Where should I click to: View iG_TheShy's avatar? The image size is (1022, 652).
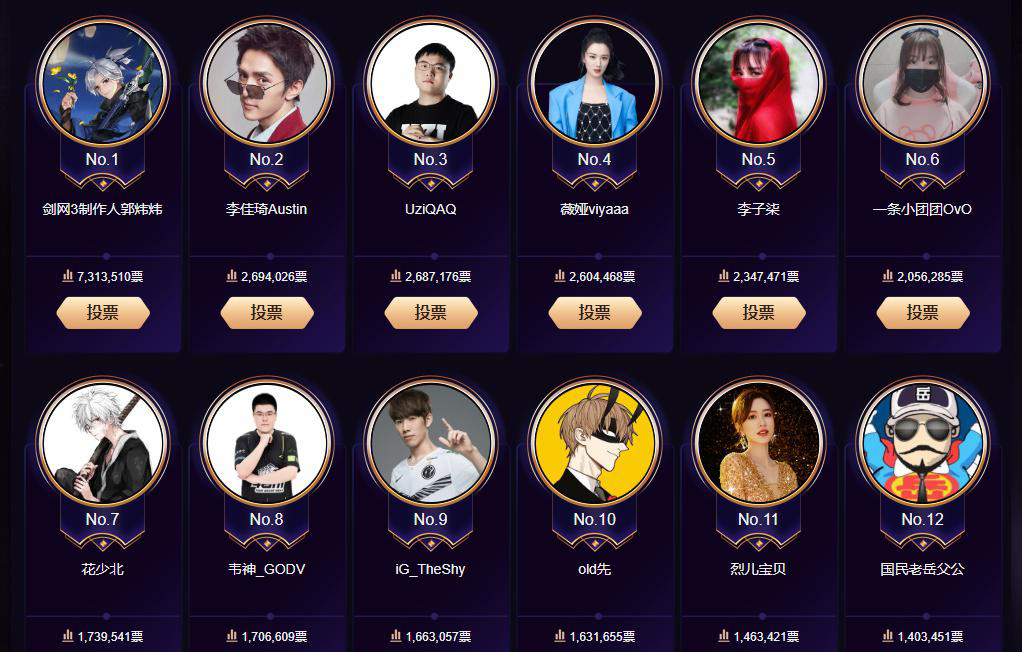pyautogui.click(x=431, y=441)
